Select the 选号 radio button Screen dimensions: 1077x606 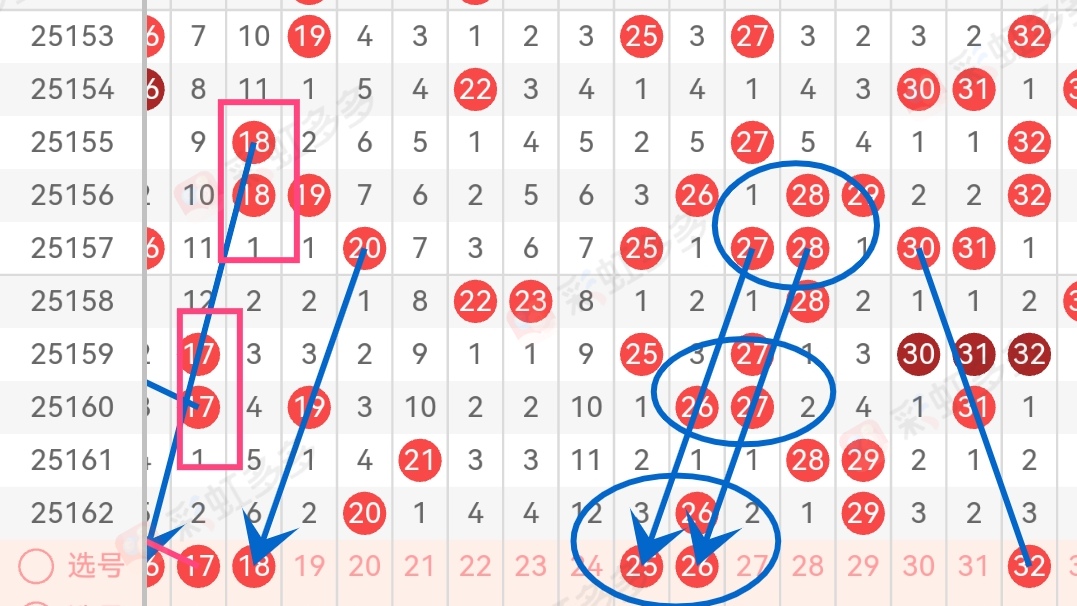click(36, 567)
